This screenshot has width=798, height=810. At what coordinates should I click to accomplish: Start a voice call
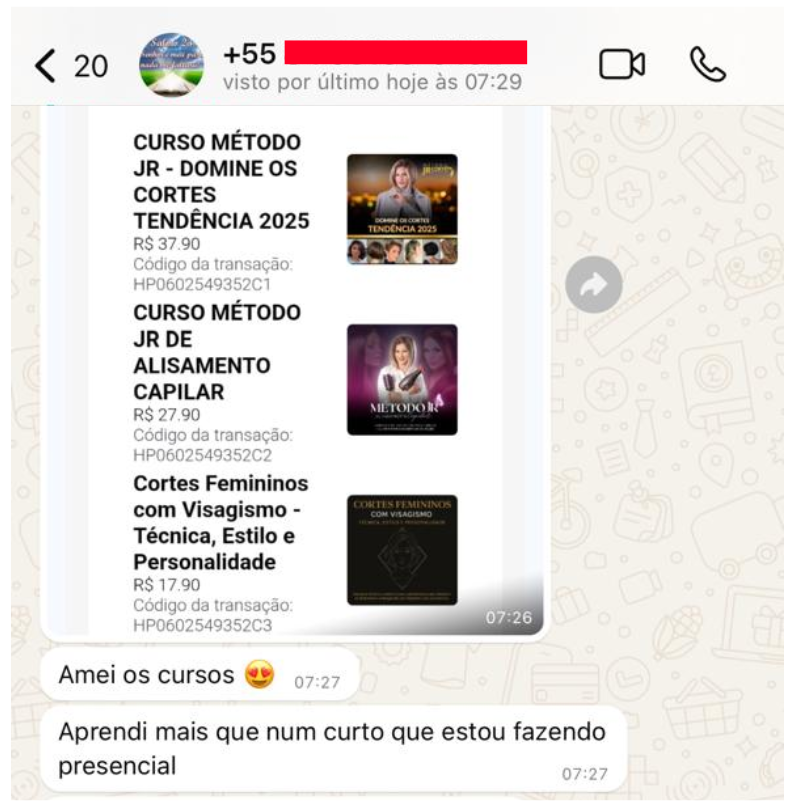click(707, 64)
